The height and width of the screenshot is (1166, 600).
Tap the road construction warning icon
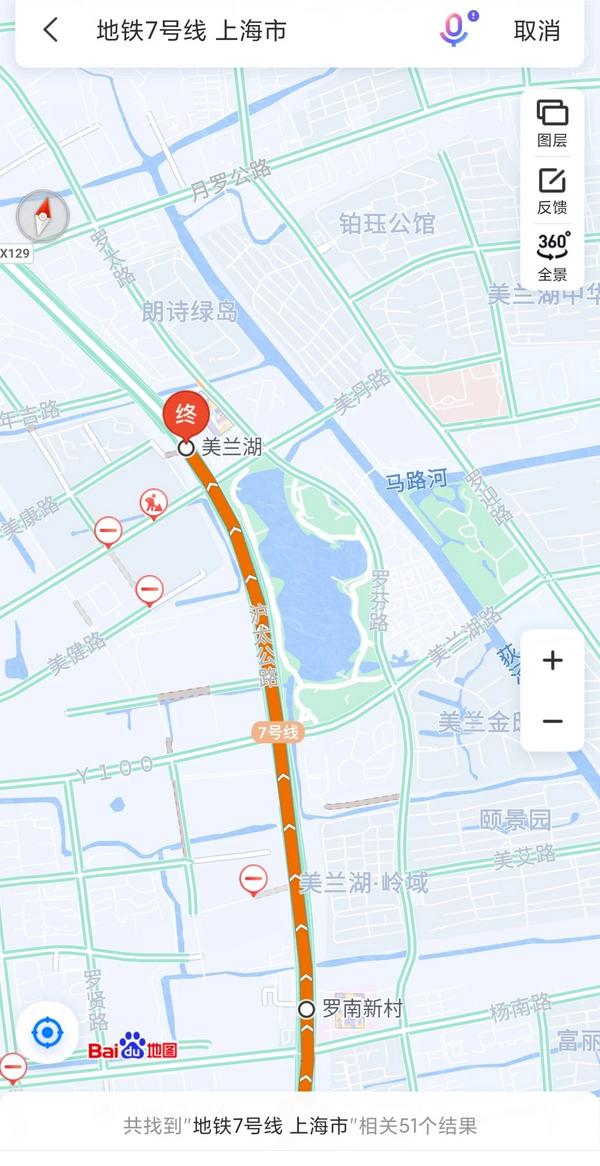tap(154, 504)
